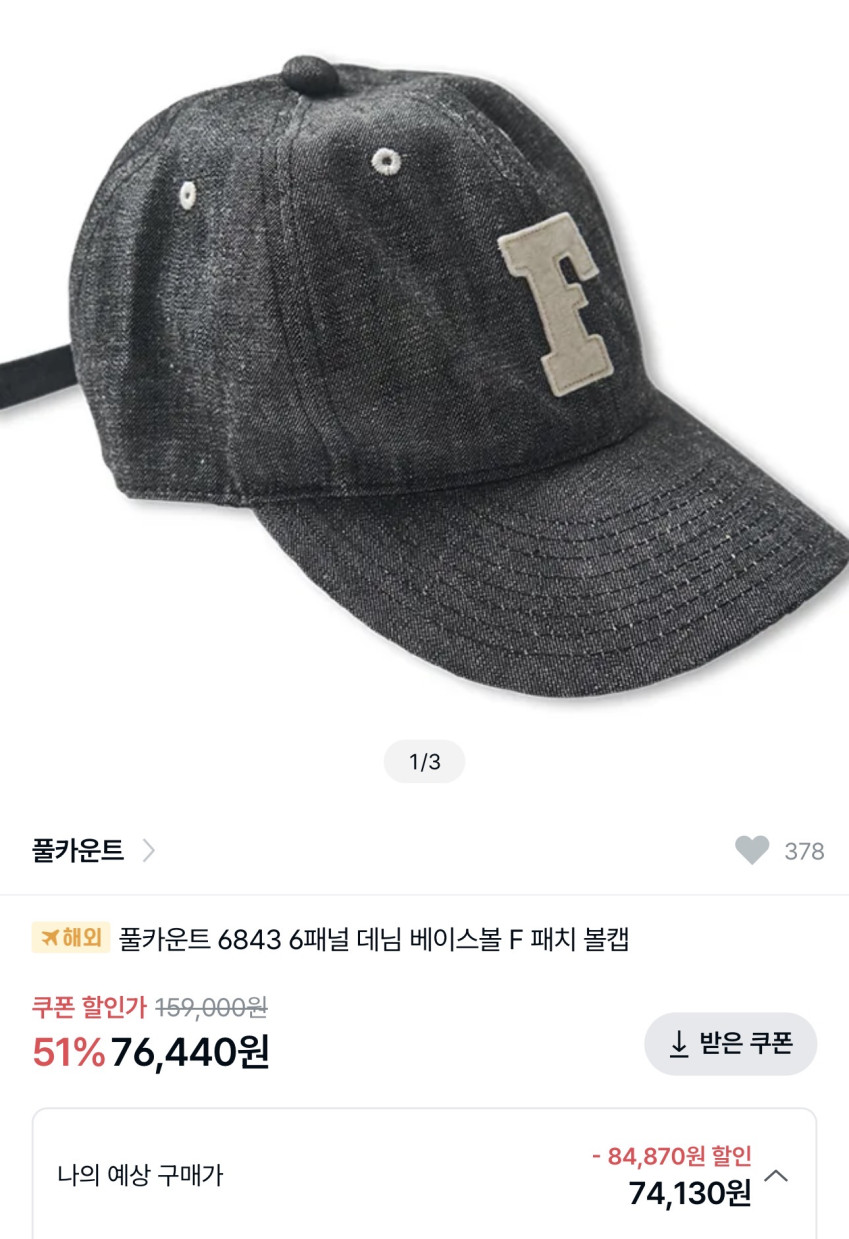Open the 풀카운트 brand page
The image size is (849, 1239).
(x=92, y=851)
